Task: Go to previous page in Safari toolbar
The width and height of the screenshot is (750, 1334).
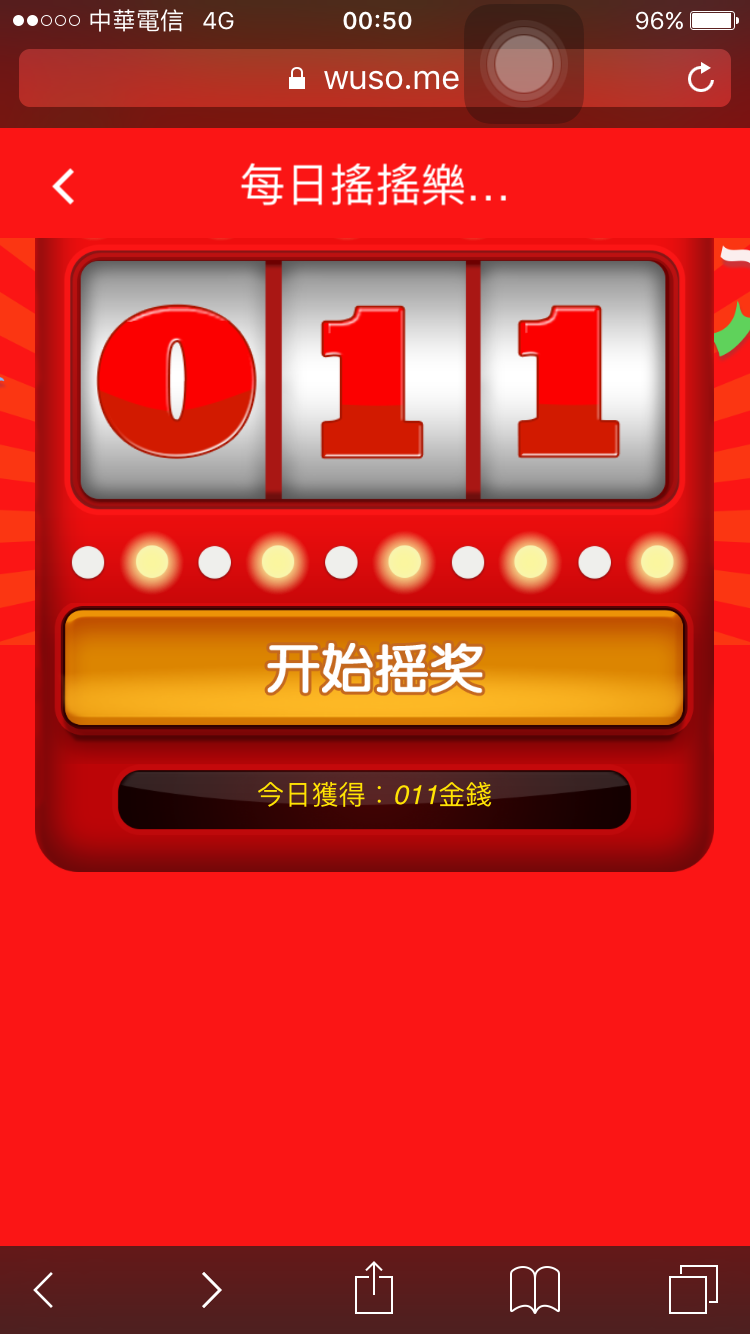Action: click(x=43, y=1289)
